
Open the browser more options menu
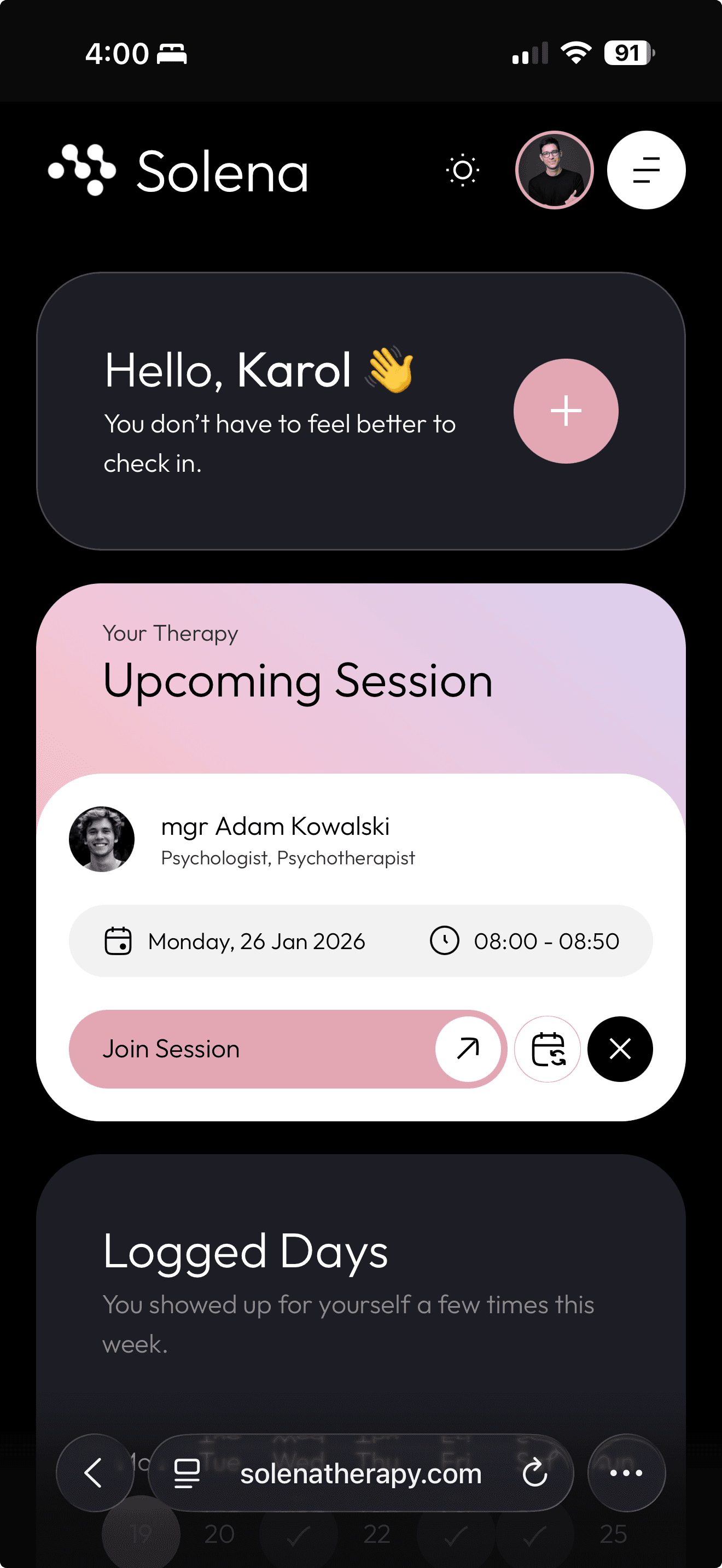[x=626, y=1472]
